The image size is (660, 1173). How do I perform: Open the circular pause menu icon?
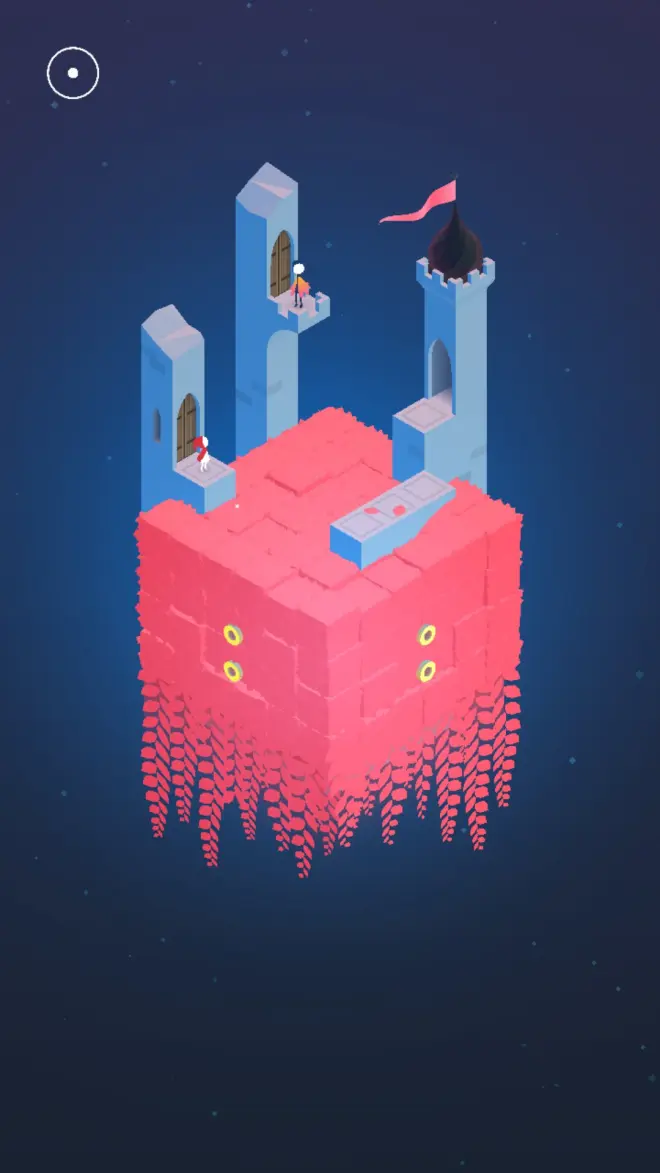tap(73, 73)
